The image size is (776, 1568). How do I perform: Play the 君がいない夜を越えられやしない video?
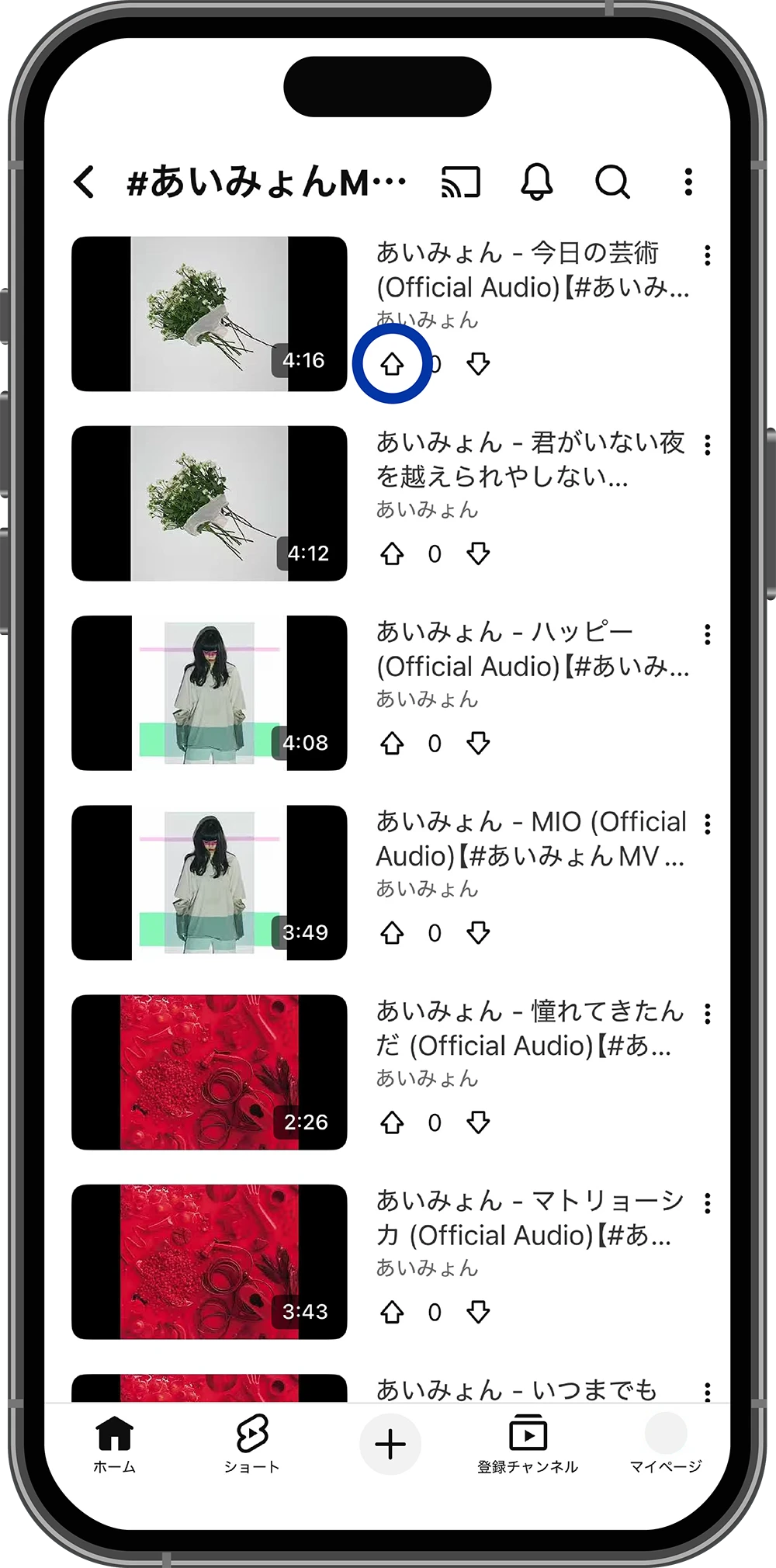pyautogui.click(x=209, y=503)
